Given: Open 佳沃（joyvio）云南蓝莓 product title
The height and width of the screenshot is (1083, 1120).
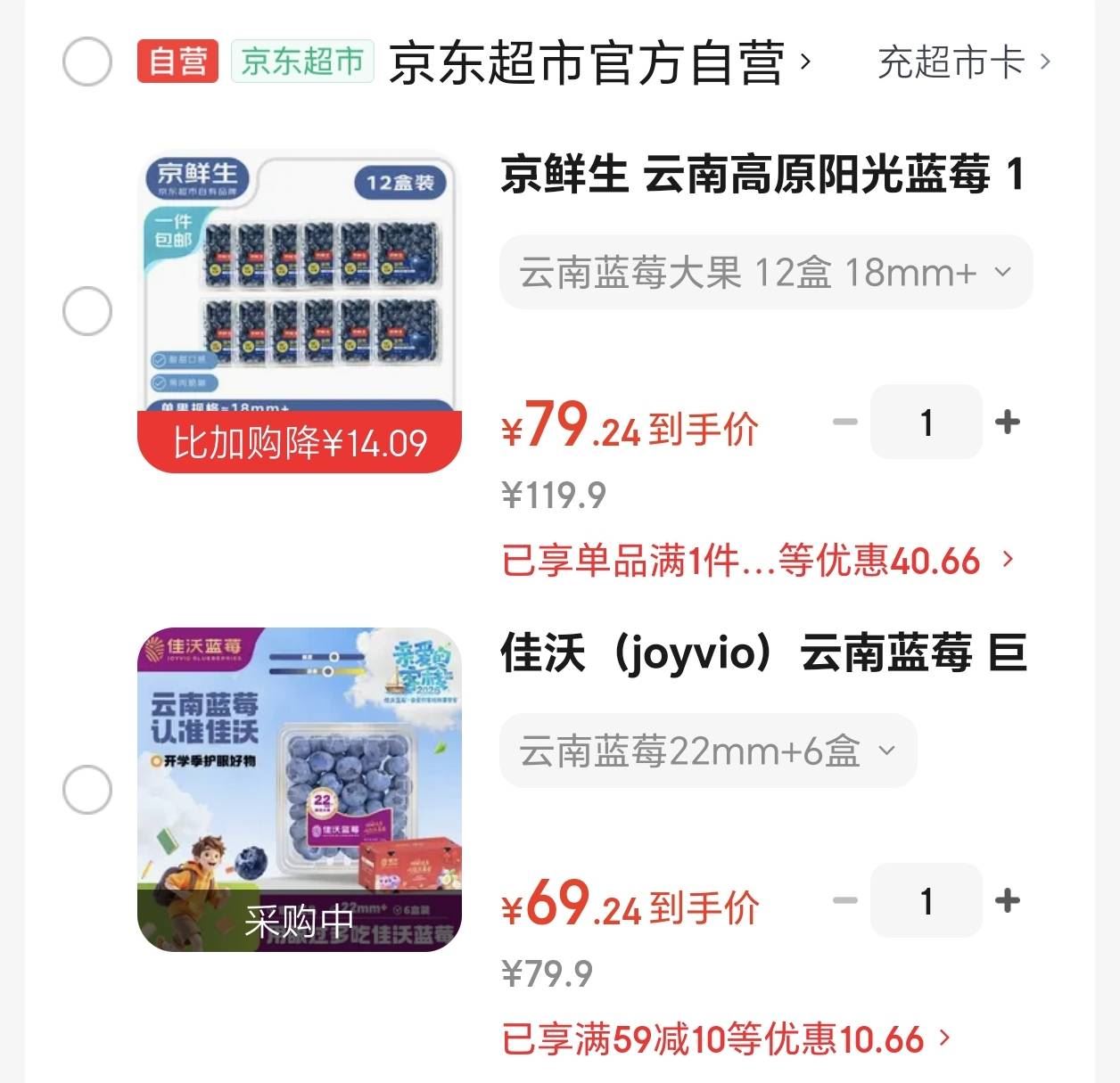Looking at the screenshot, I should pos(763,652).
